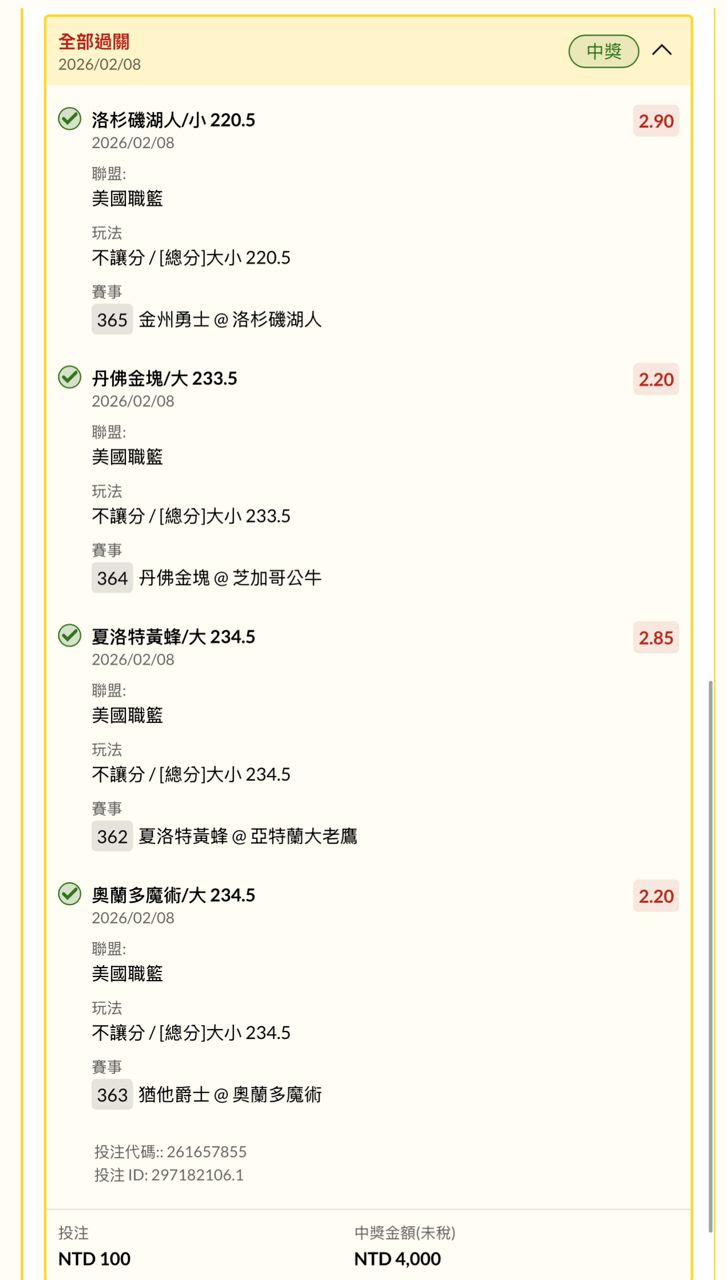Collapse the 全部過關 bet slip chevron
727x1280 pixels.
pyautogui.click(x=662, y=50)
